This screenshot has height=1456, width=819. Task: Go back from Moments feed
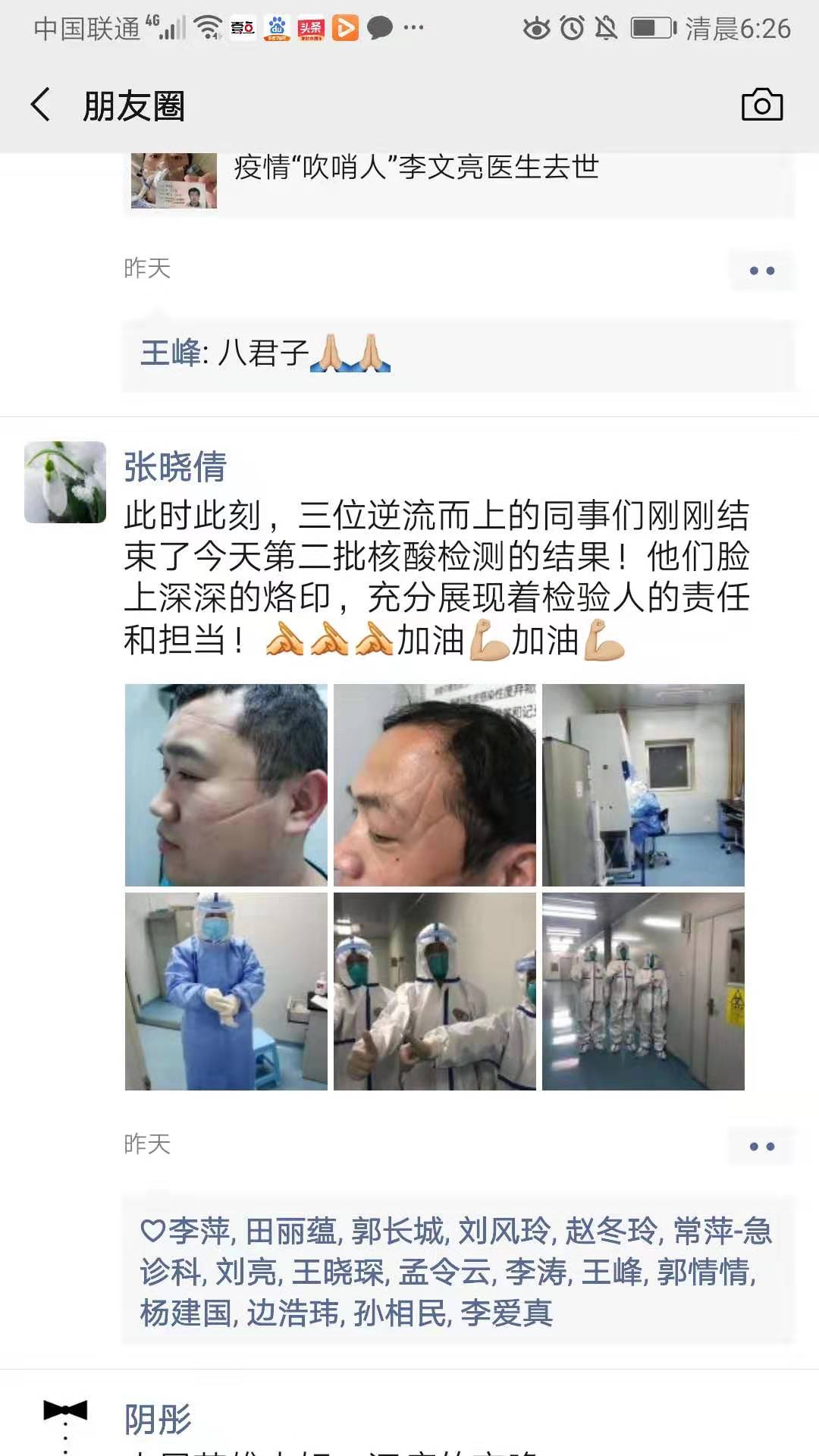(41, 105)
